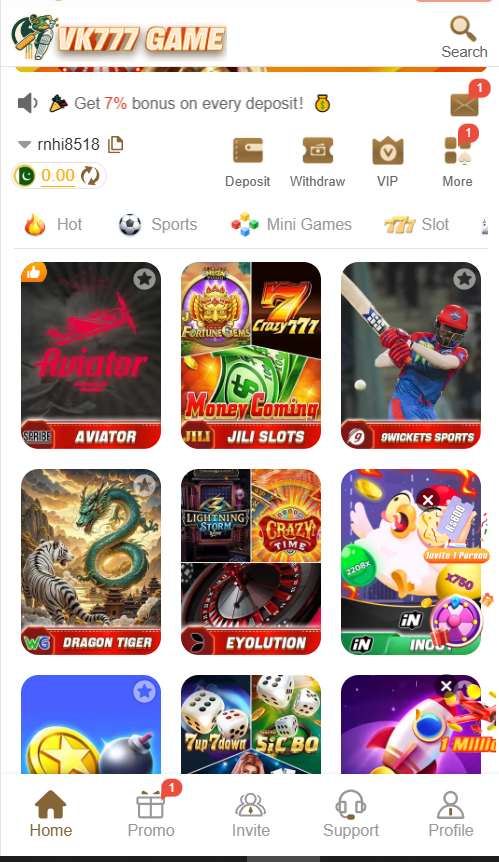The width and height of the screenshot is (499, 862).
Task: Open the Support tab
Action: pyautogui.click(x=351, y=814)
